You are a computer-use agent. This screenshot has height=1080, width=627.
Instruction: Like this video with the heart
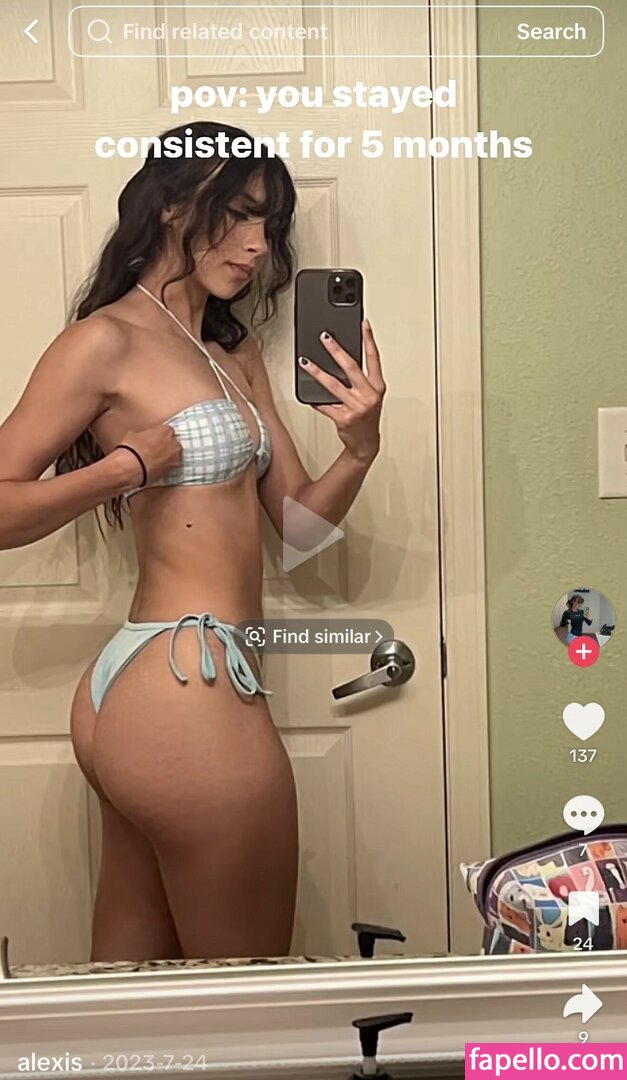click(583, 722)
